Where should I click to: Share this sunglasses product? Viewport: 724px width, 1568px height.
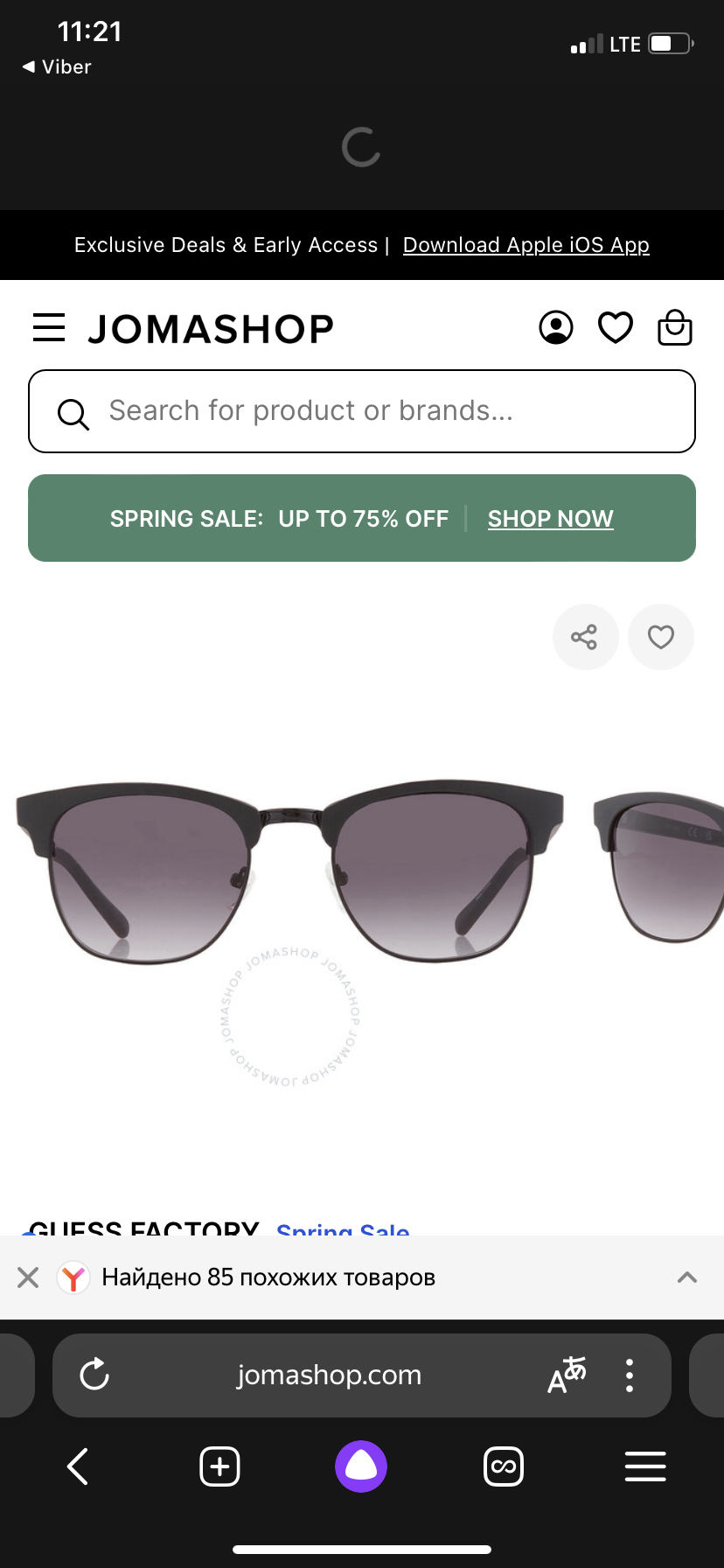[x=585, y=637]
